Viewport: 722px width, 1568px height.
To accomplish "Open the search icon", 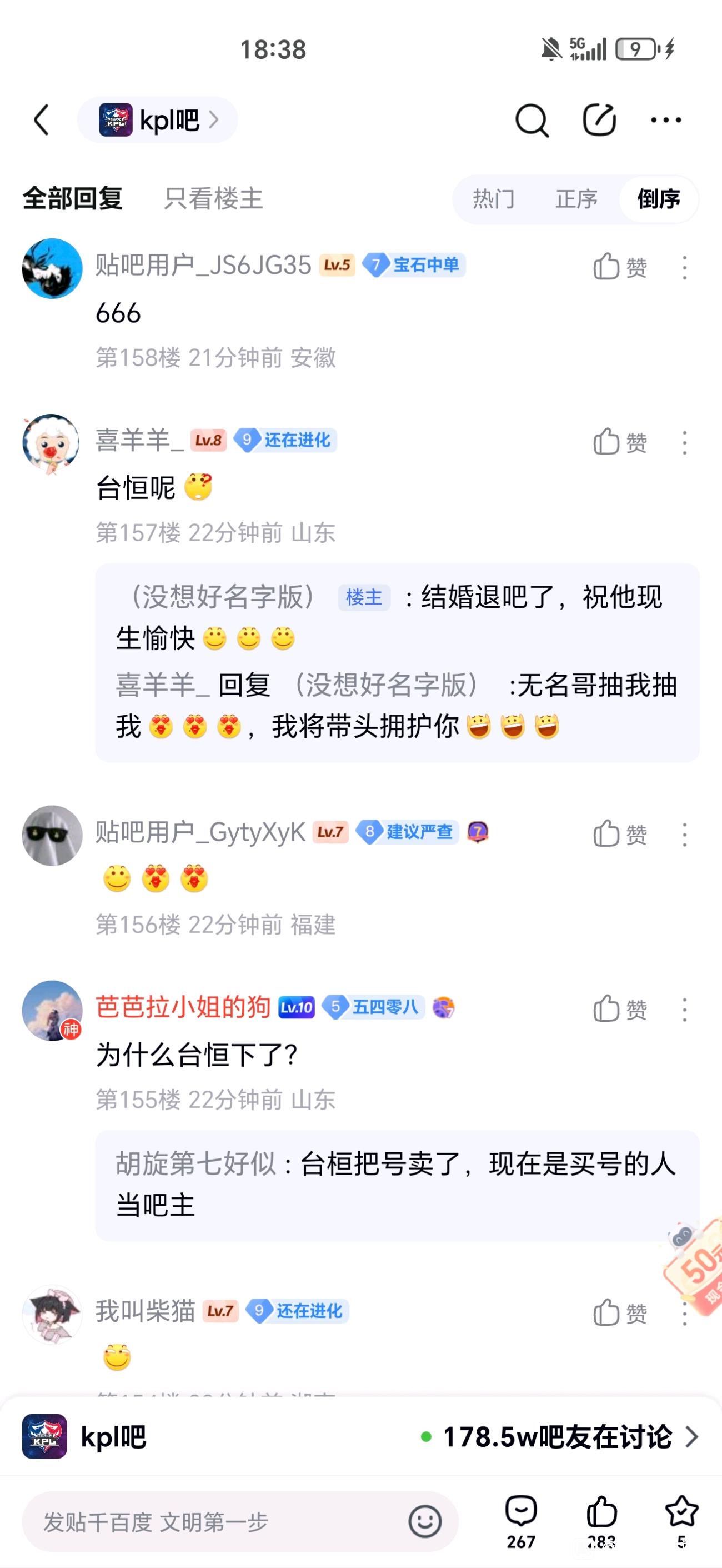I will 532,120.
